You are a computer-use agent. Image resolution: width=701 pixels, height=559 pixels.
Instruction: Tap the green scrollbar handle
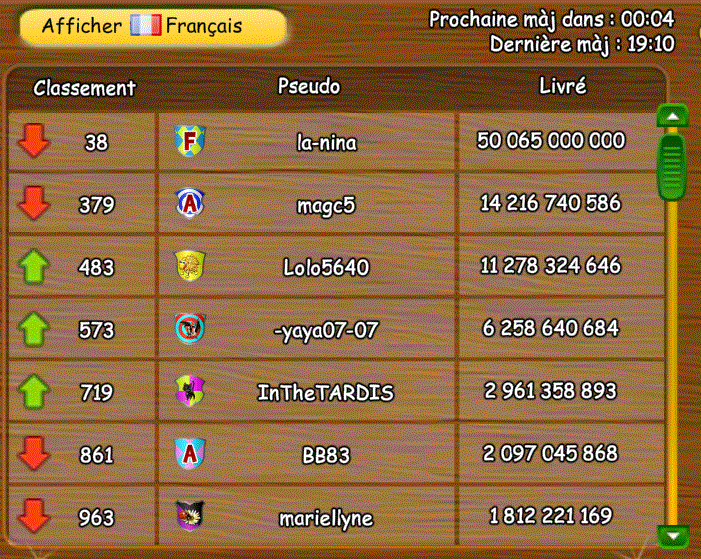pyautogui.click(x=672, y=166)
